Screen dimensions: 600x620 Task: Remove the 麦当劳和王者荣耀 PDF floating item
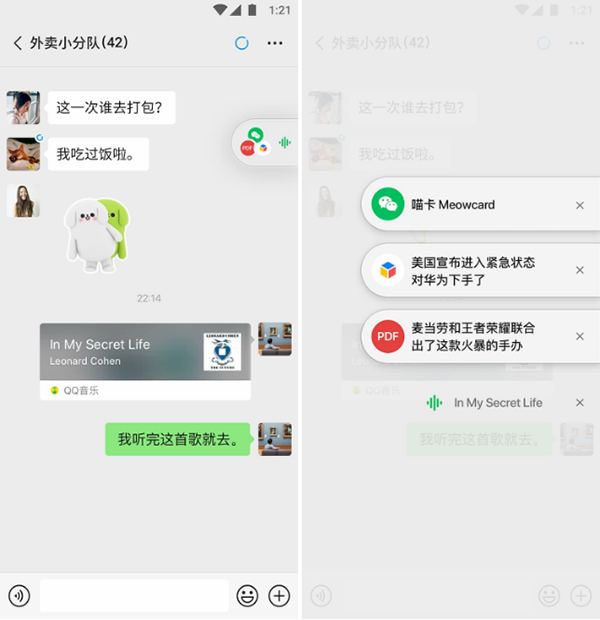pos(580,337)
